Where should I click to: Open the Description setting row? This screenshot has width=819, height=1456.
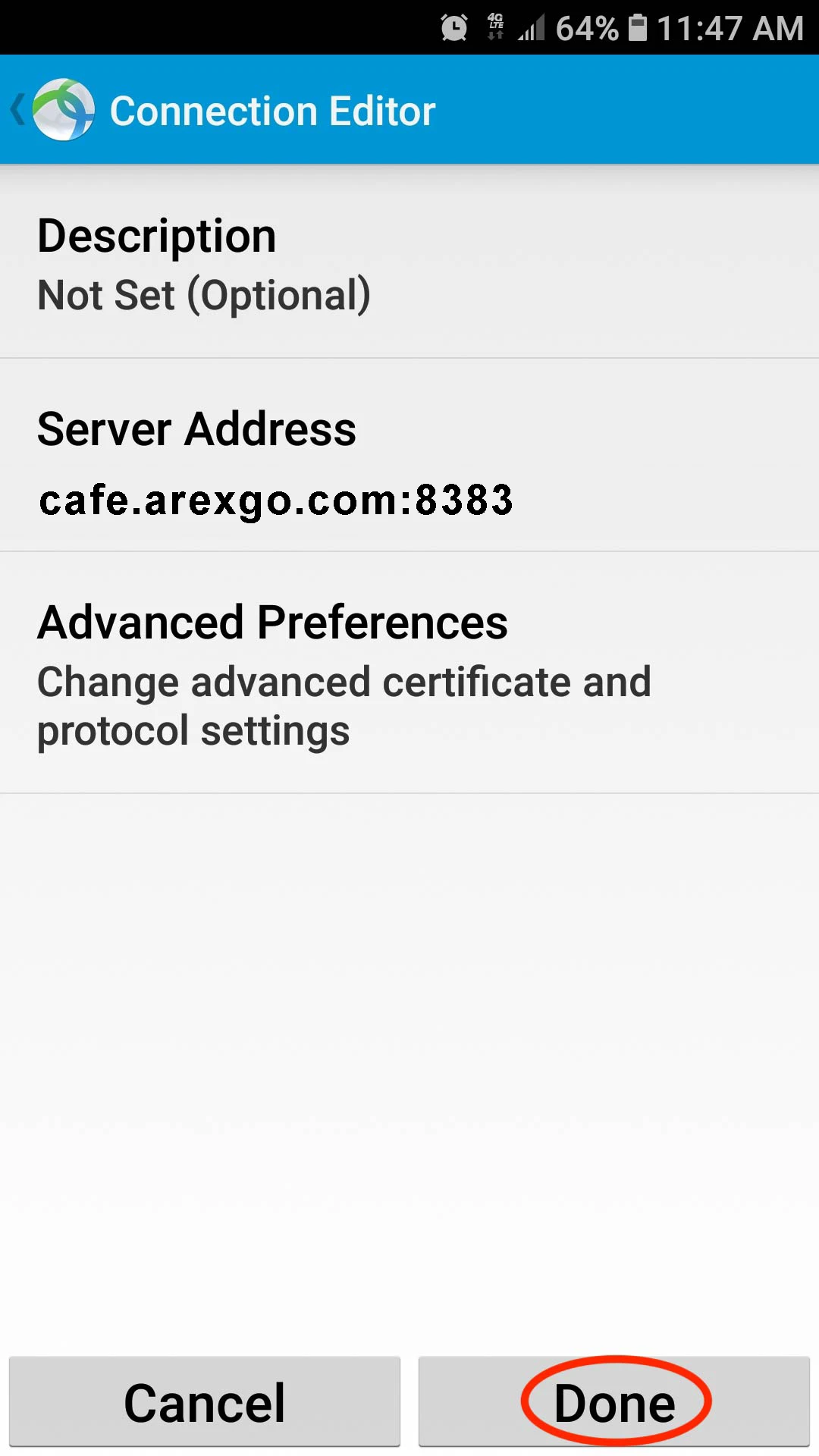pos(409,263)
